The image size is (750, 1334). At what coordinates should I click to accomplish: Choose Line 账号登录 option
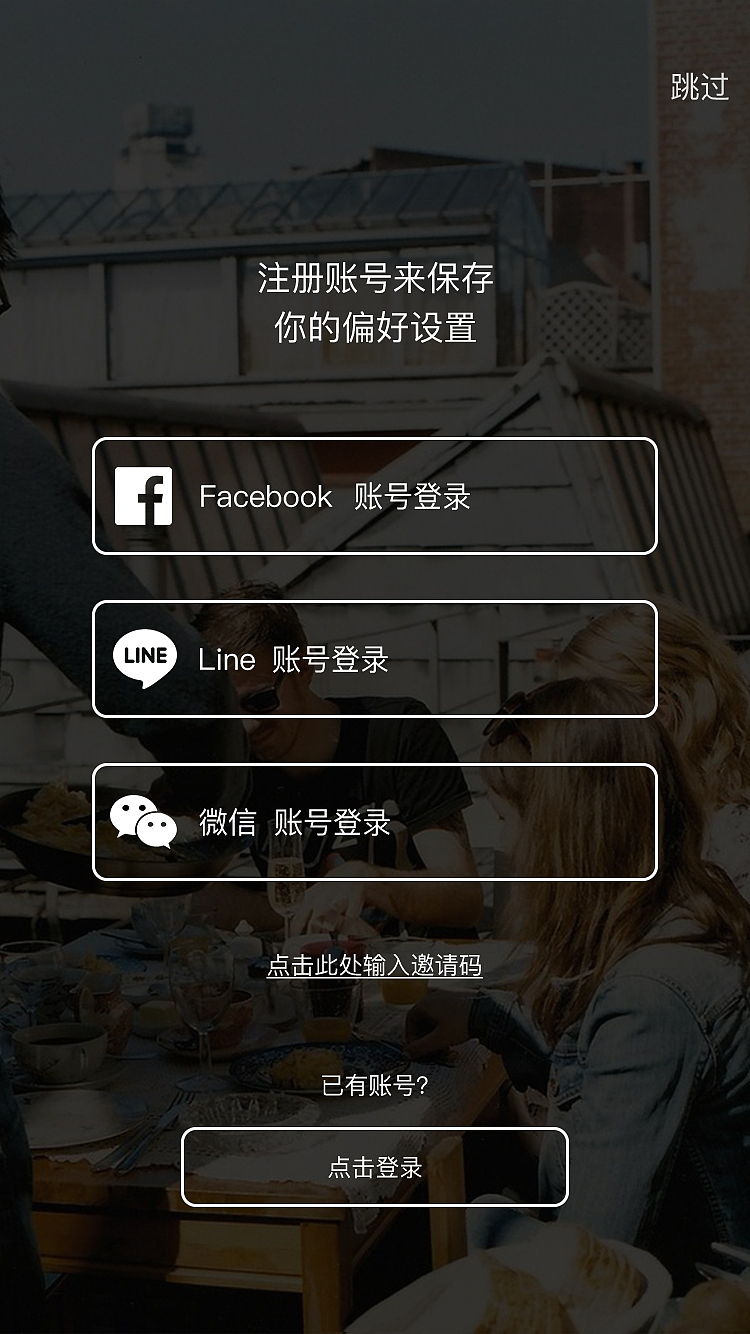[x=375, y=659]
